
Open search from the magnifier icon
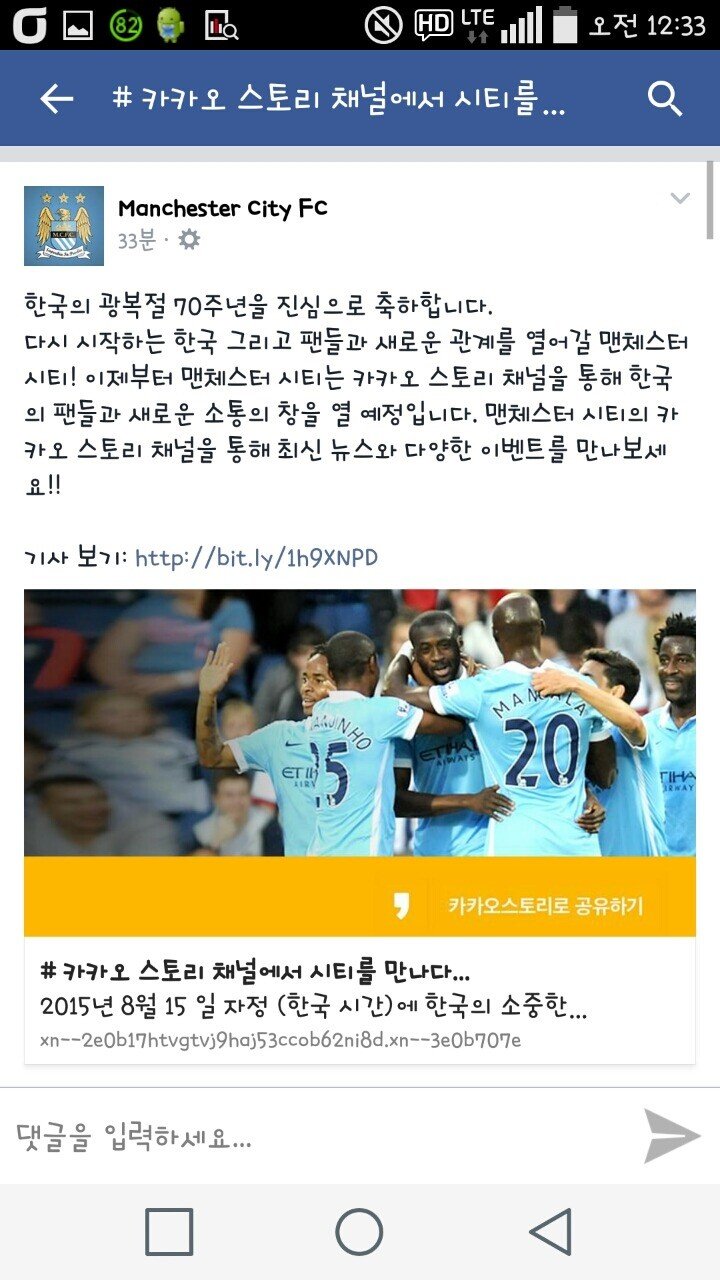pos(665,98)
